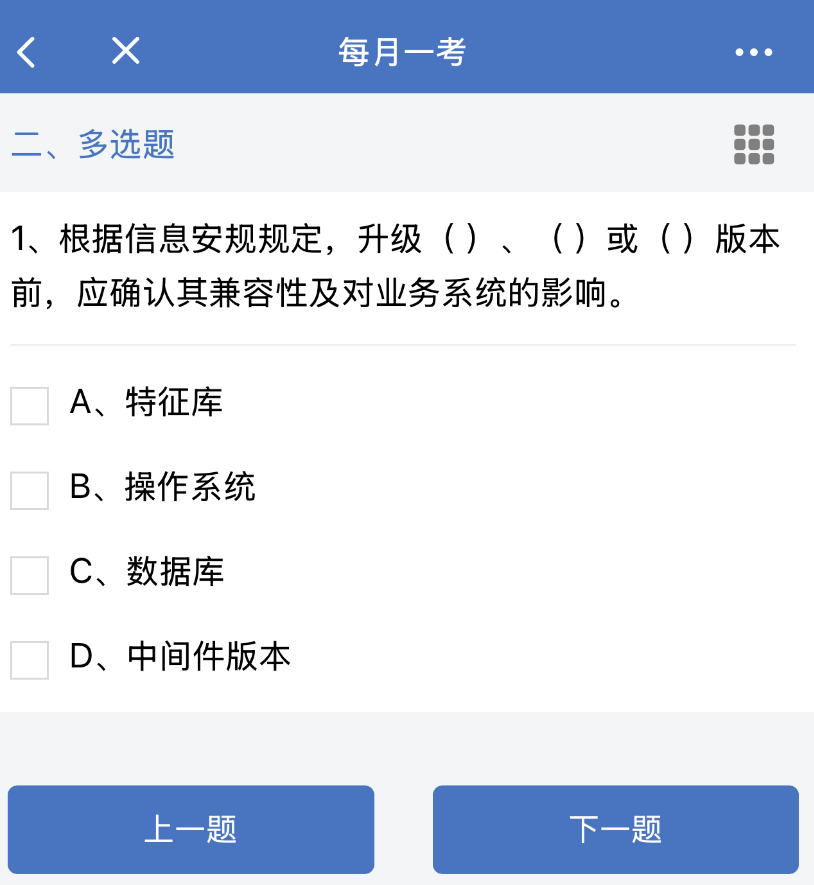Select option B、操作系统
Image resolution: width=814 pixels, height=885 pixels.
29,490
